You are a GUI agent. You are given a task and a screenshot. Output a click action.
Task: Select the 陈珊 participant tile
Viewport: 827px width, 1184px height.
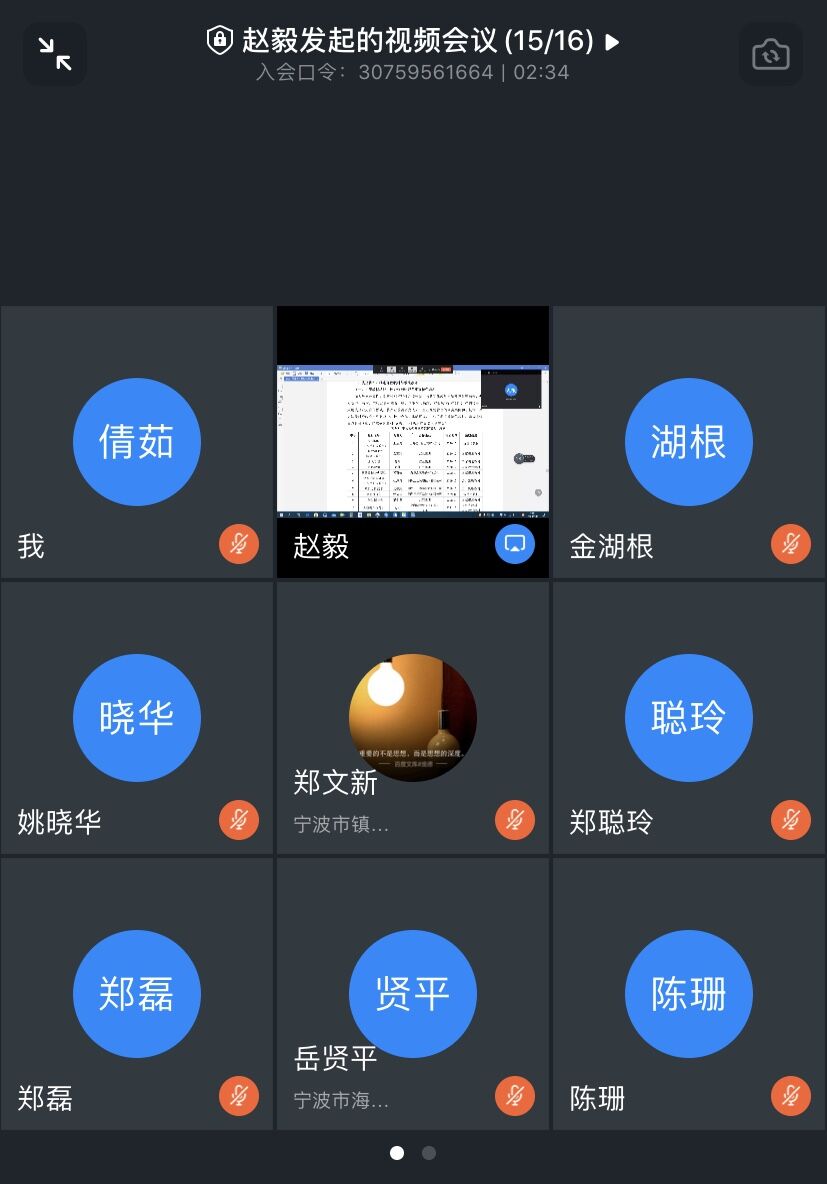[x=689, y=994]
